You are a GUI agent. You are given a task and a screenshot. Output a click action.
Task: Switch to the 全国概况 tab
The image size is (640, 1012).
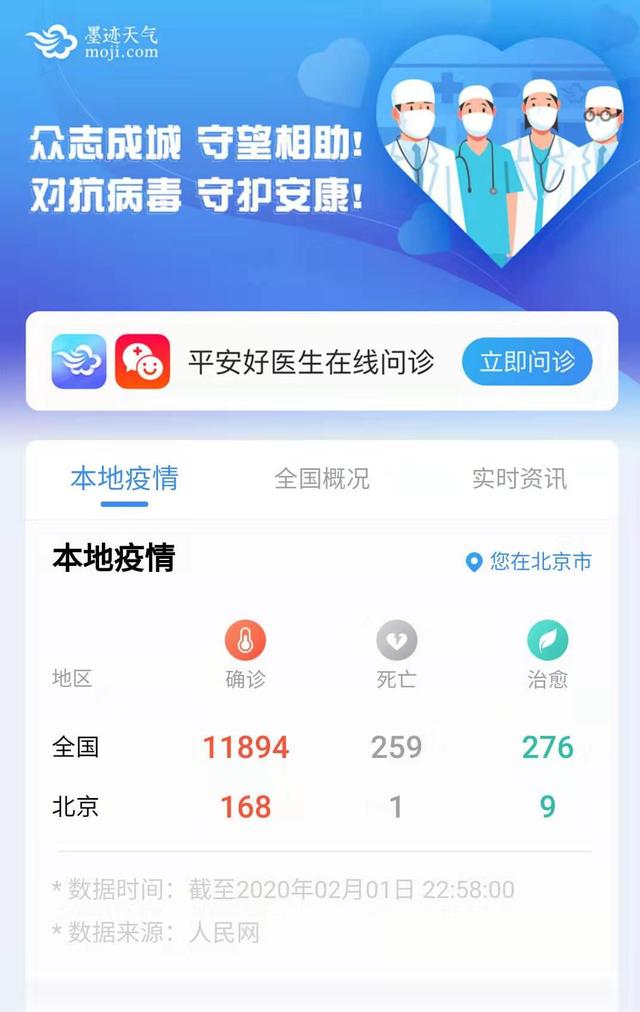(322, 479)
